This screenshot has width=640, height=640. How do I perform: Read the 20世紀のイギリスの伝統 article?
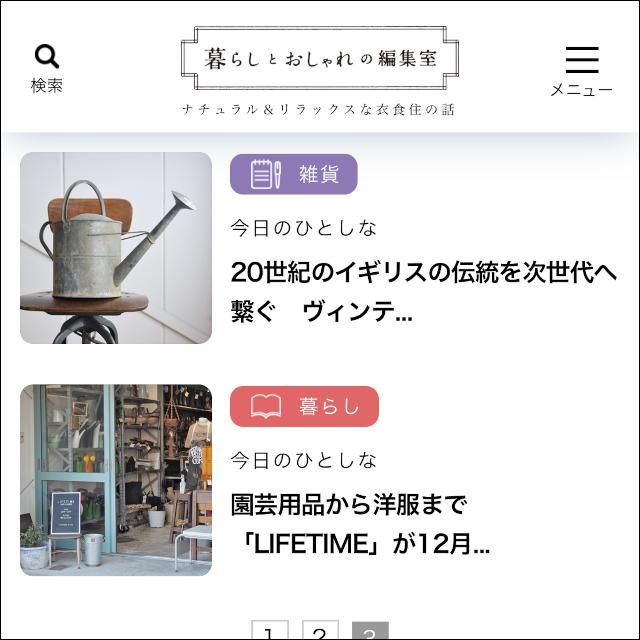click(x=423, y=292)
